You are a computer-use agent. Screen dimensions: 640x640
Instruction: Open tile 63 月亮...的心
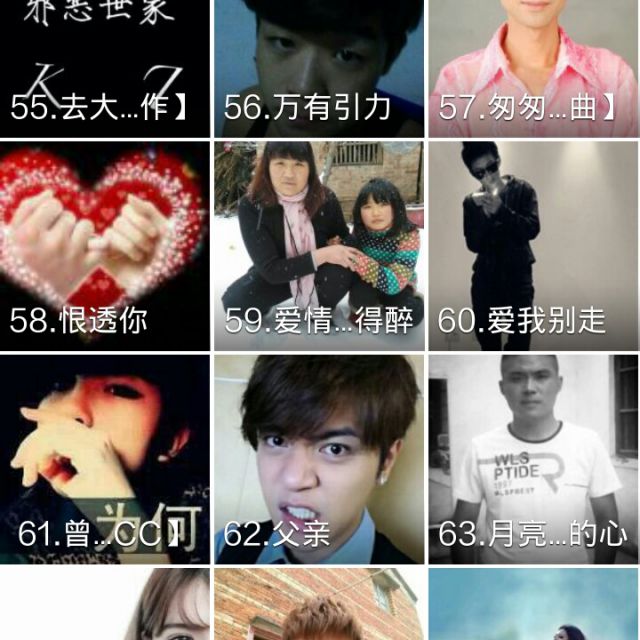coord(533,458)
